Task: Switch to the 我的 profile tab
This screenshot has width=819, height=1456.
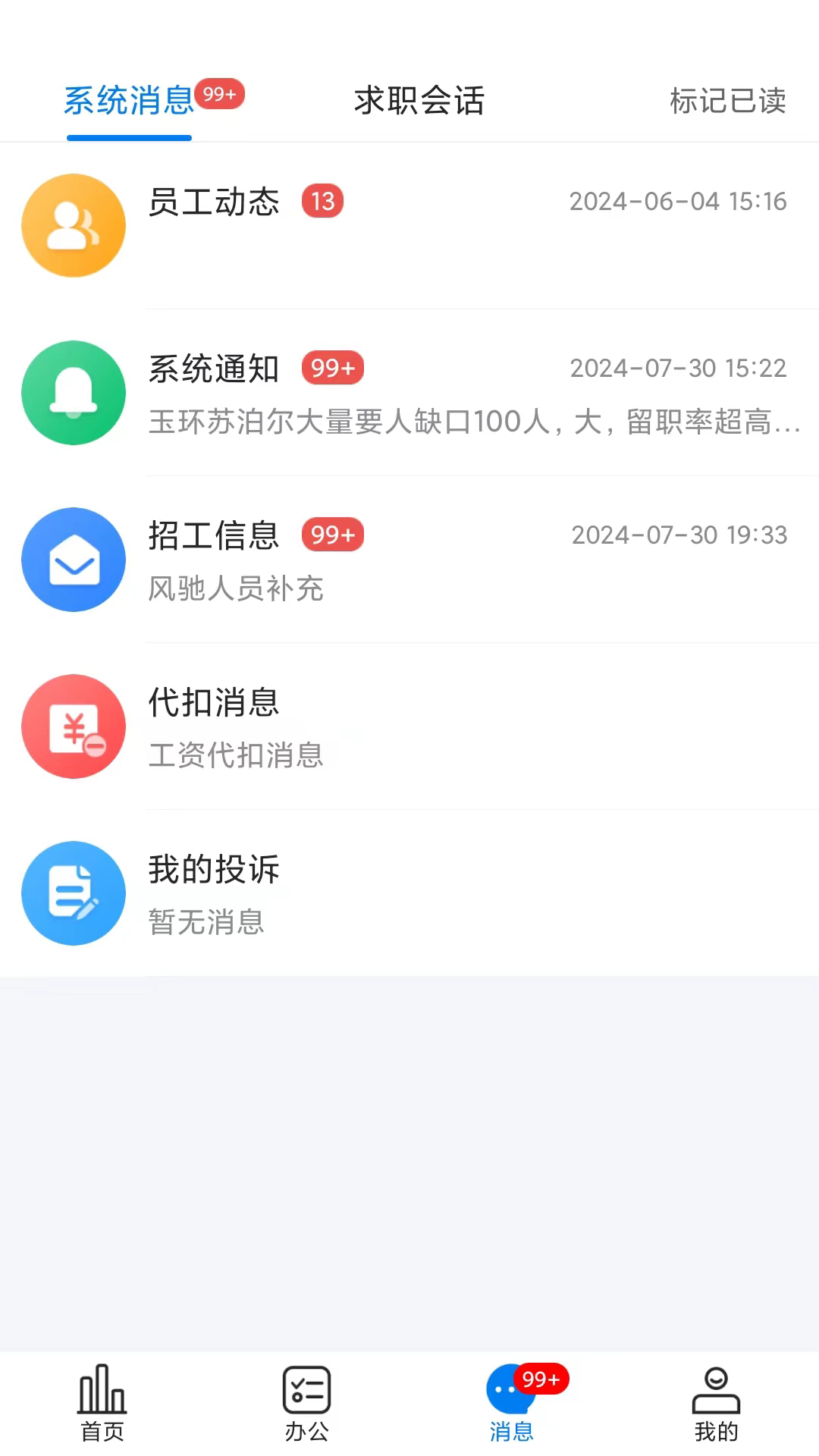Action: click(x=716, y=1403)
